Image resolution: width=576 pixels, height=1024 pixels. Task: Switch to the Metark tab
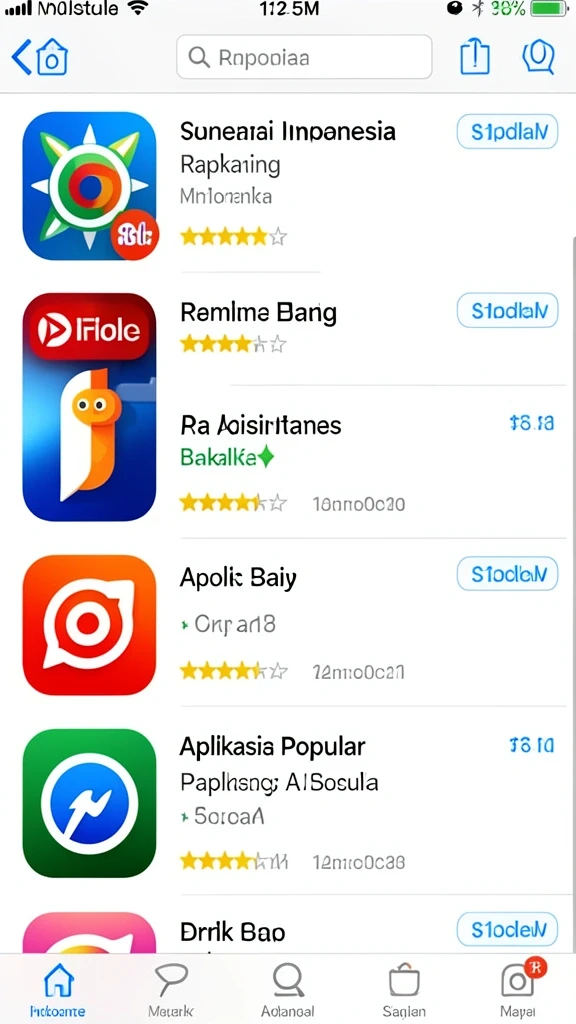(x=171, y=990)
